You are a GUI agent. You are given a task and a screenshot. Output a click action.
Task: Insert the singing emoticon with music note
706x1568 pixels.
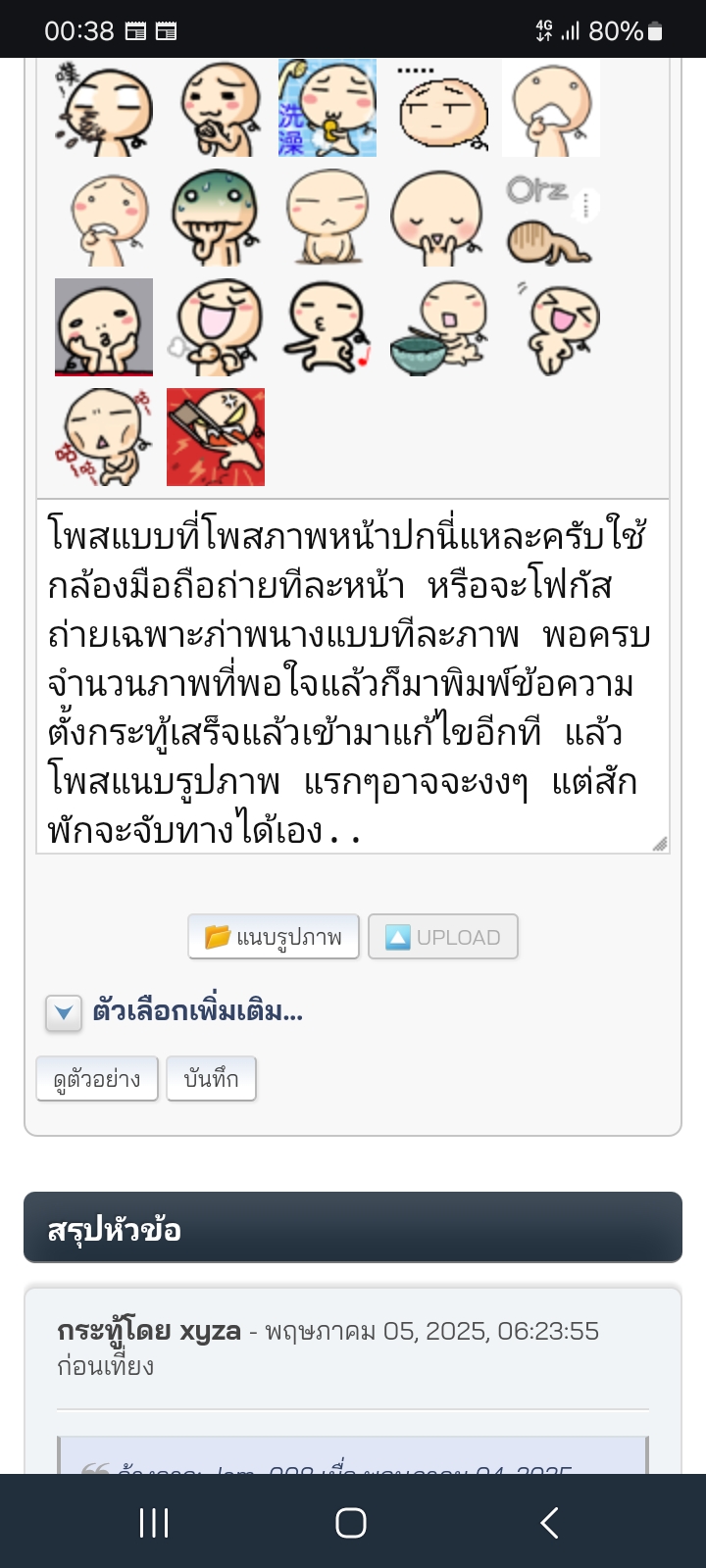coord(327,327)
